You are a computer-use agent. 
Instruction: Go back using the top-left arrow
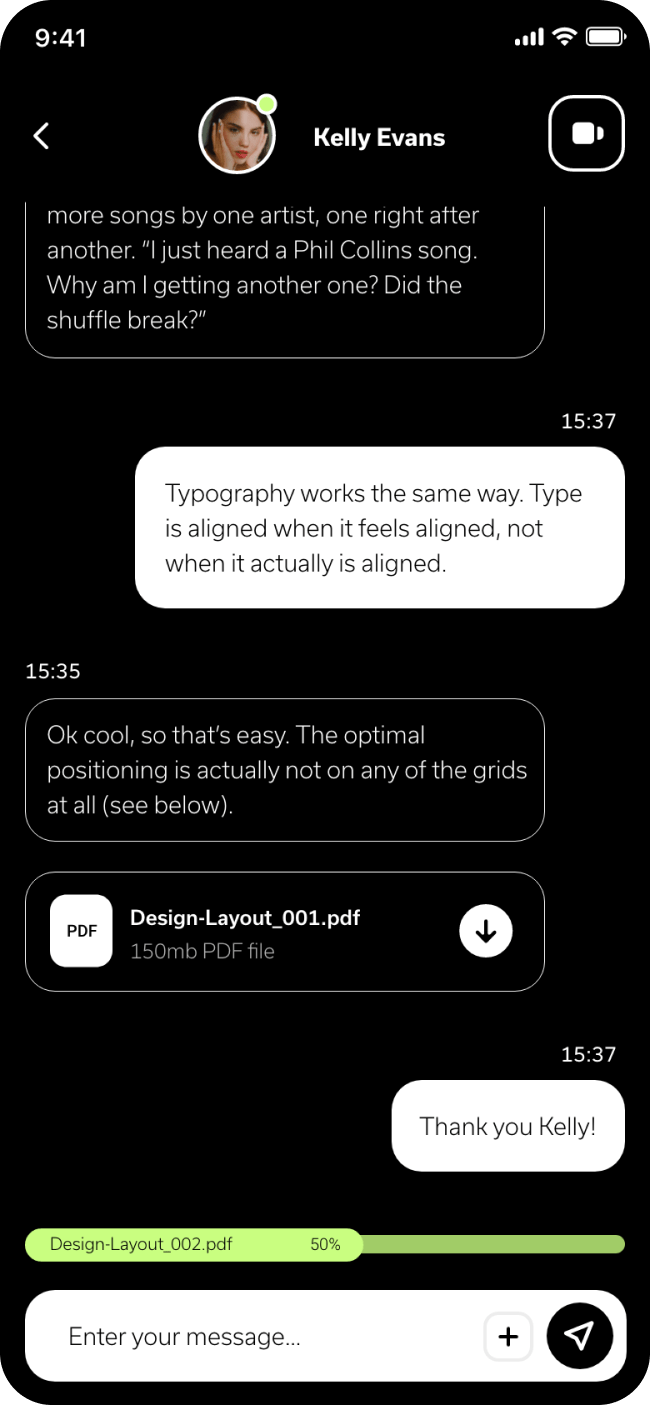point(41,136)
